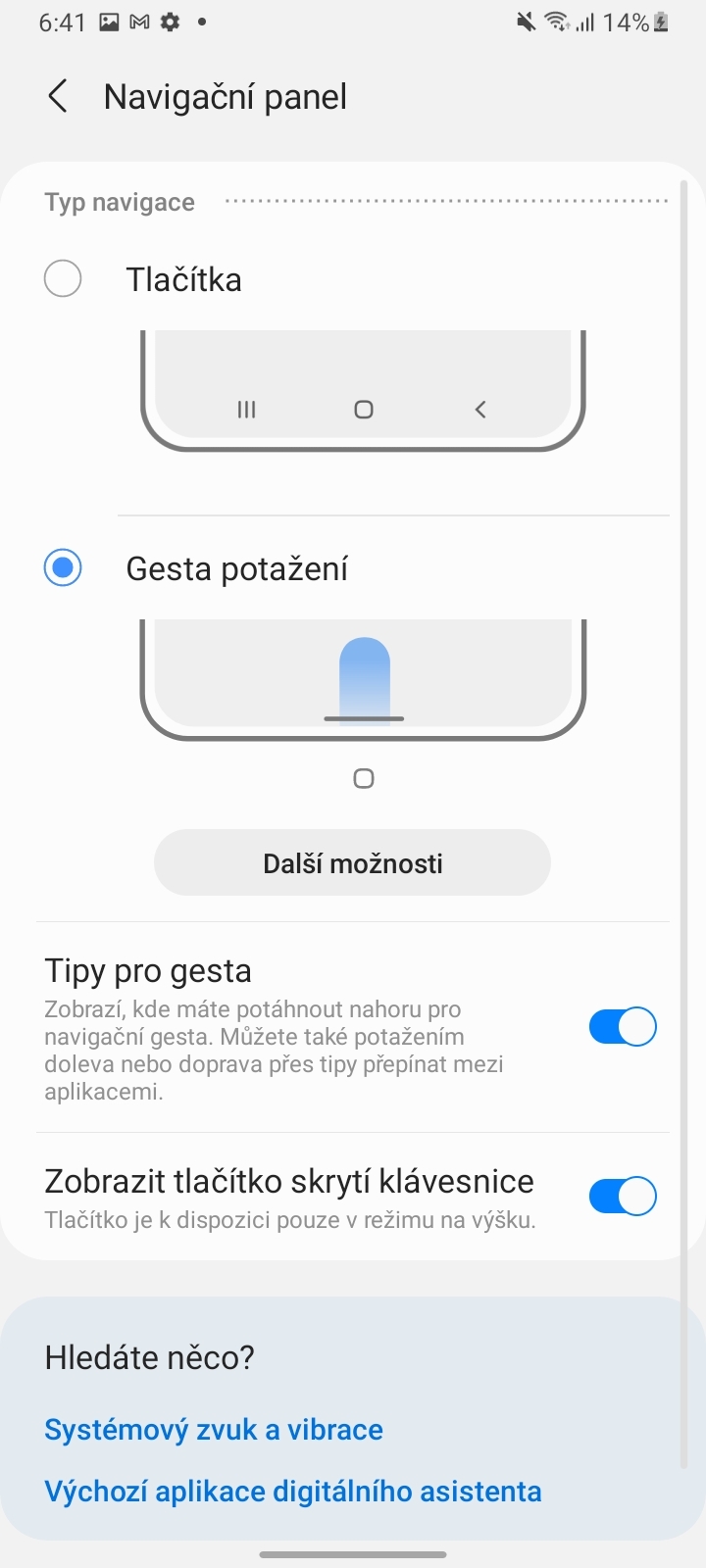Screen dimensions: 706x1568
Task: Turn off Zobrazit tlačítko skrytí klávesnice
Action: pyautogui.click(x=622, y=1196)
